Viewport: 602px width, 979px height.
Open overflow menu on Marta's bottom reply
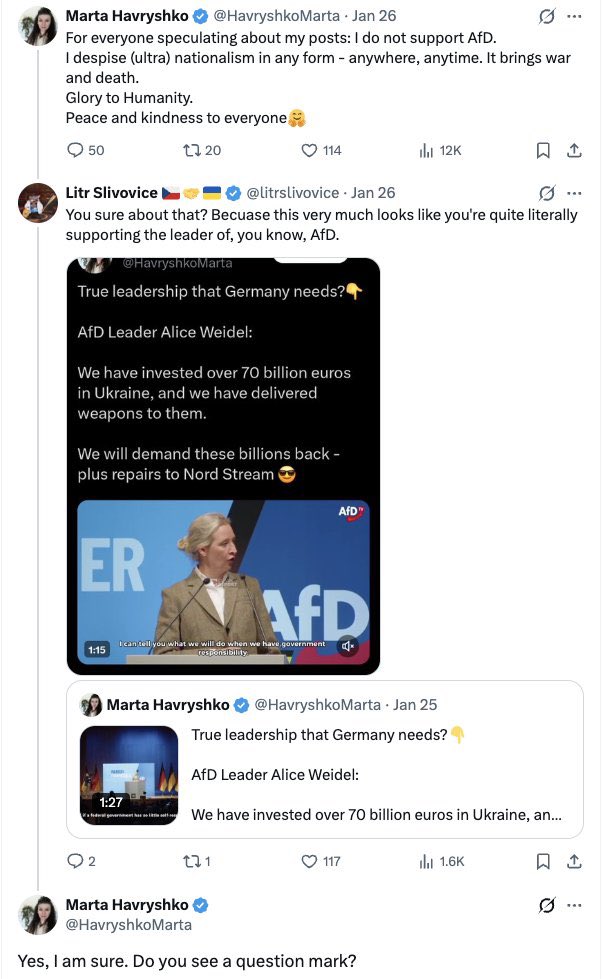click(x=574, y=905)
